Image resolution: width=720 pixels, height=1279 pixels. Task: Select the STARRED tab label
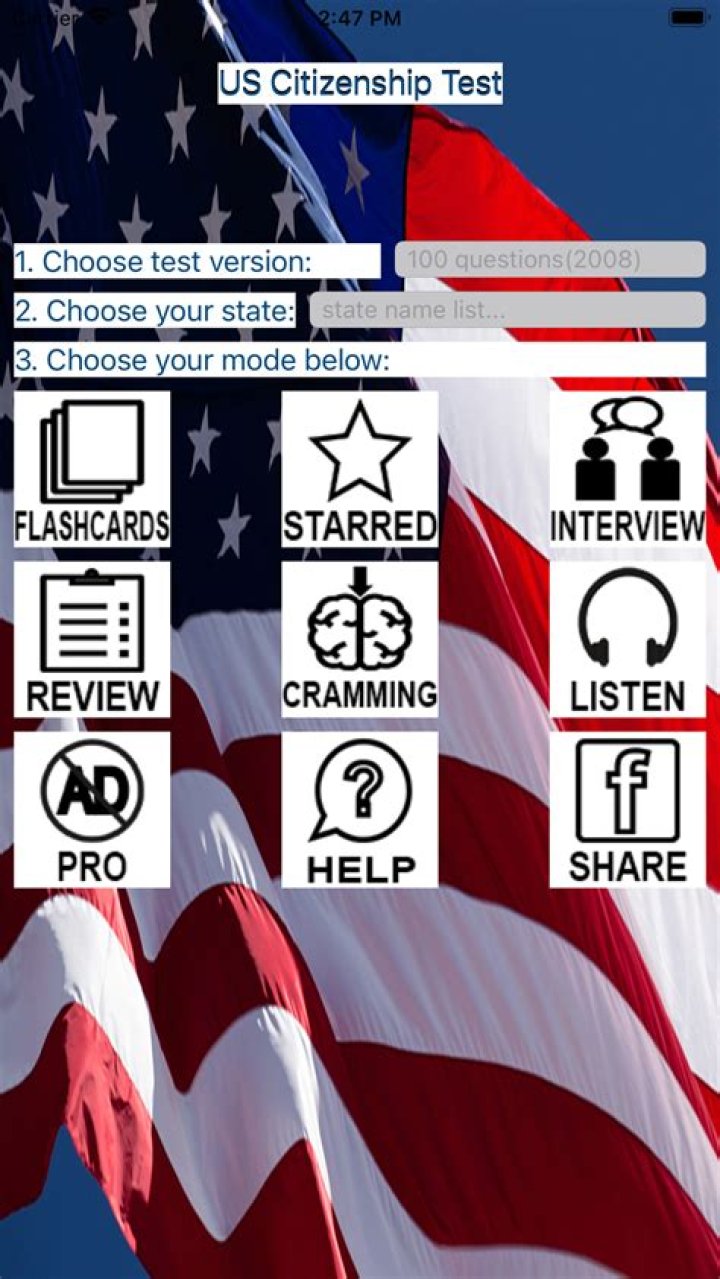click(x=360, y=522)
